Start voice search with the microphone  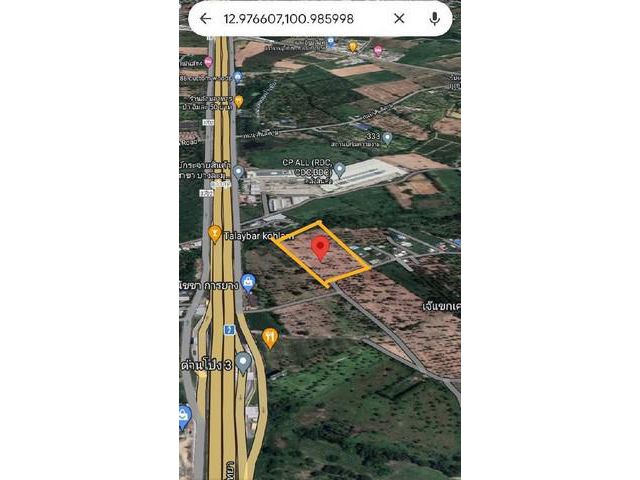point(435,18)
